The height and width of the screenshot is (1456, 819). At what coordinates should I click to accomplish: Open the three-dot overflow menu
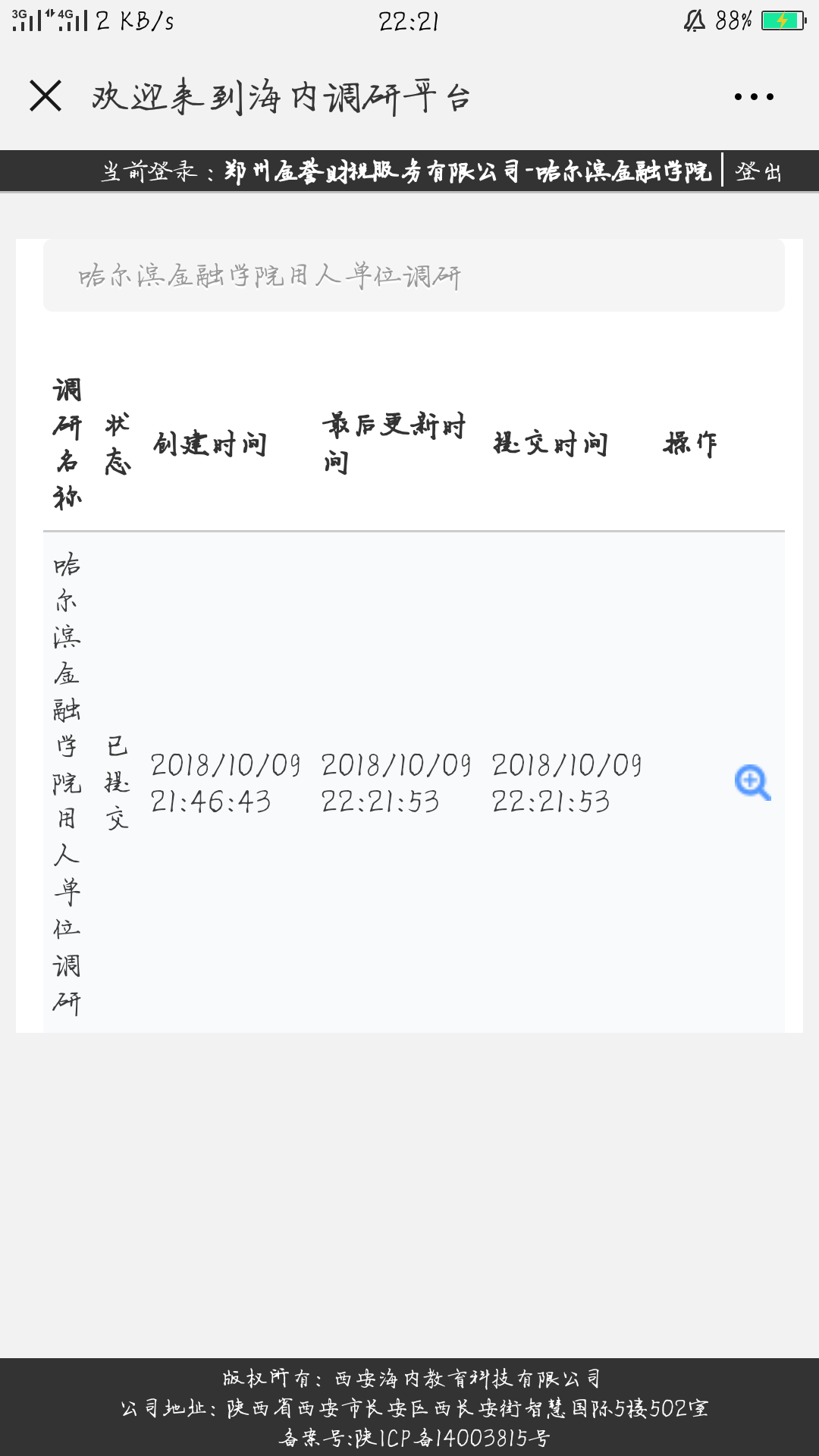754,97
